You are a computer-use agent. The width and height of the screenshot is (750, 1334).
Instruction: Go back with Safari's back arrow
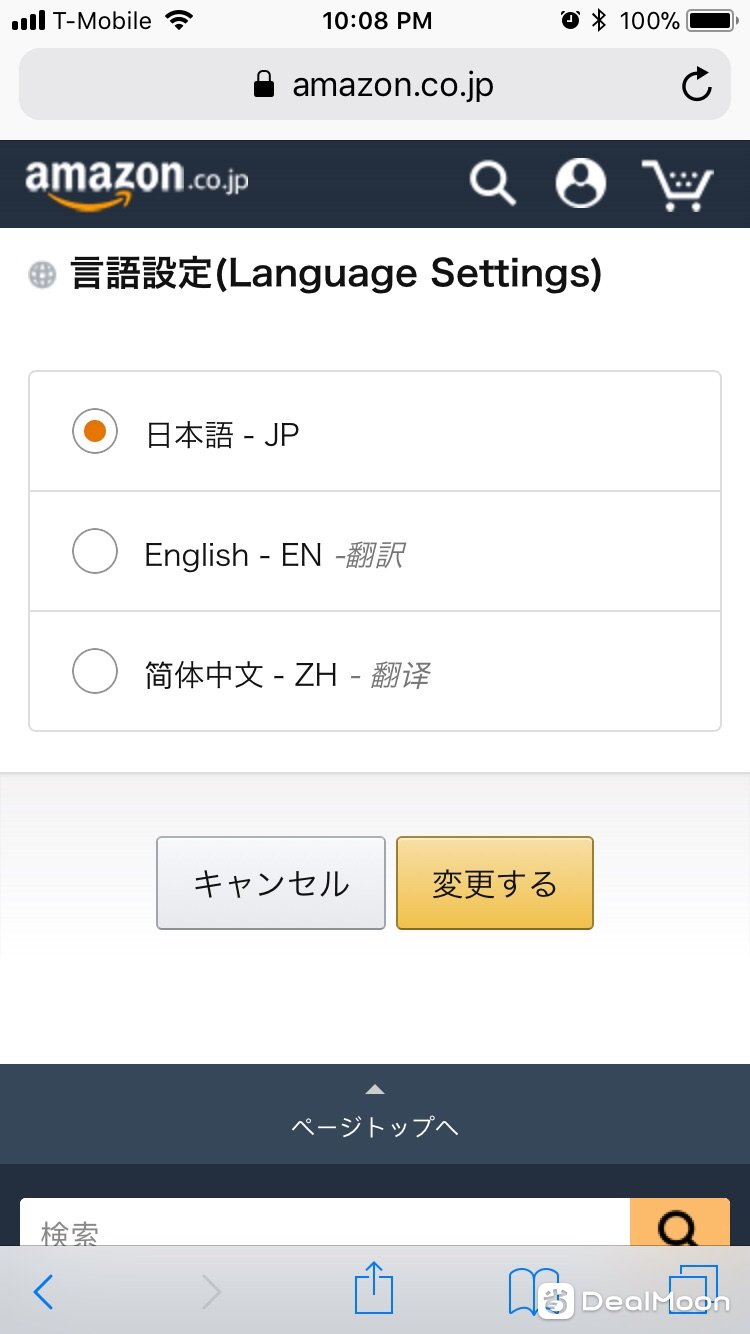coord(43,1292)
